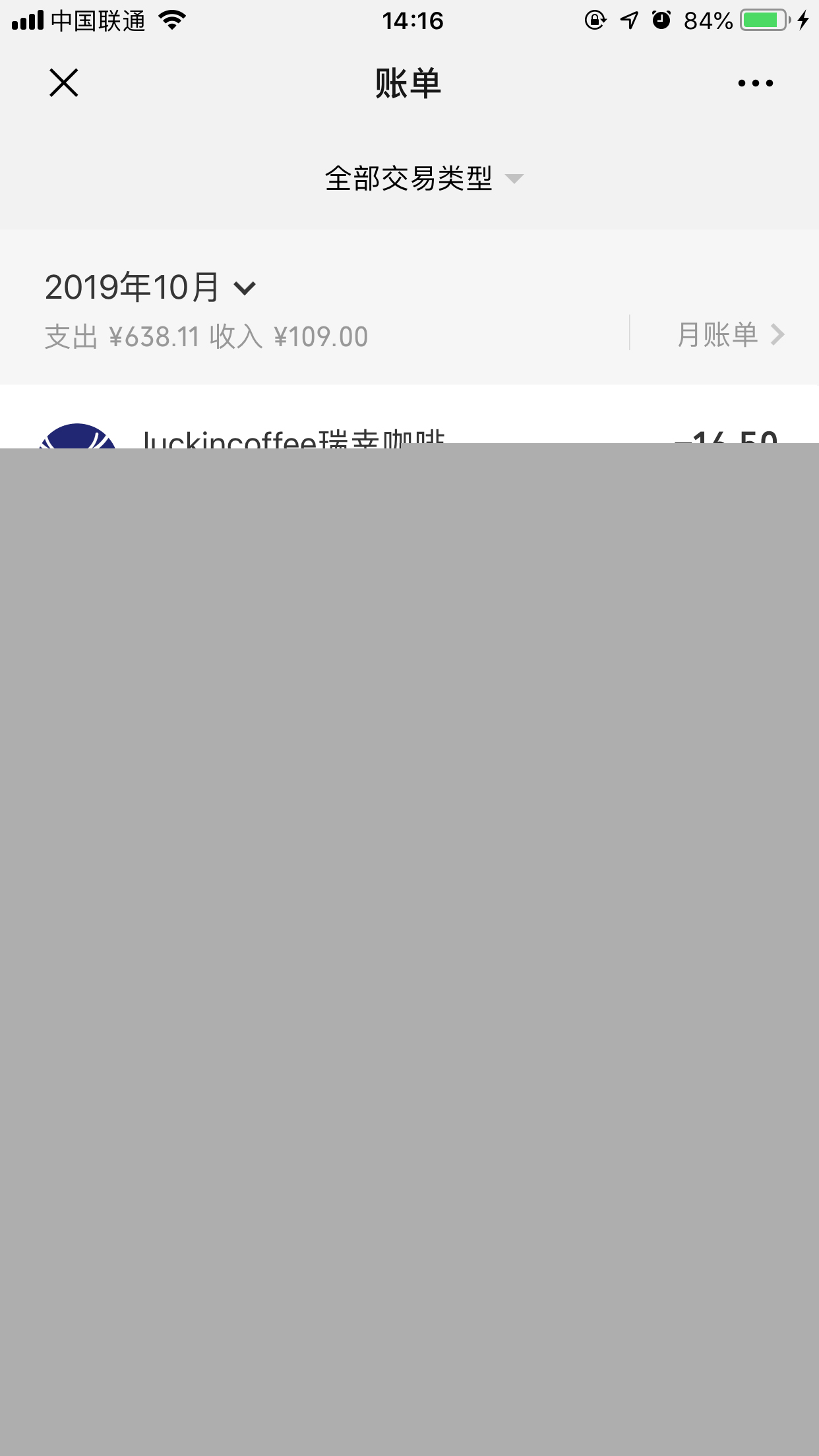Screen dimensions: 819x1456
Task: Open the 2019年10月 month picker
Action: (x=150, y=288)
